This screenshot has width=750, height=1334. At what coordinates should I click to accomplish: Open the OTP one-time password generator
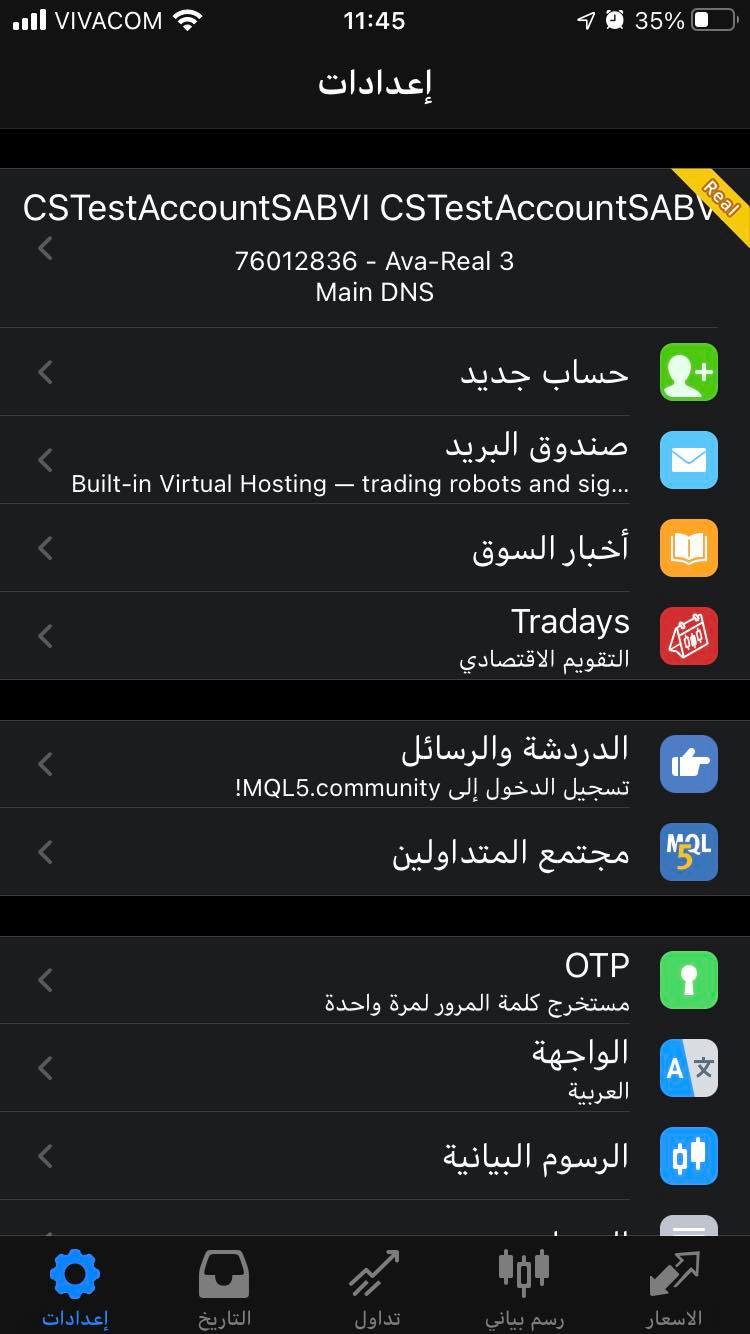(375, 980)
